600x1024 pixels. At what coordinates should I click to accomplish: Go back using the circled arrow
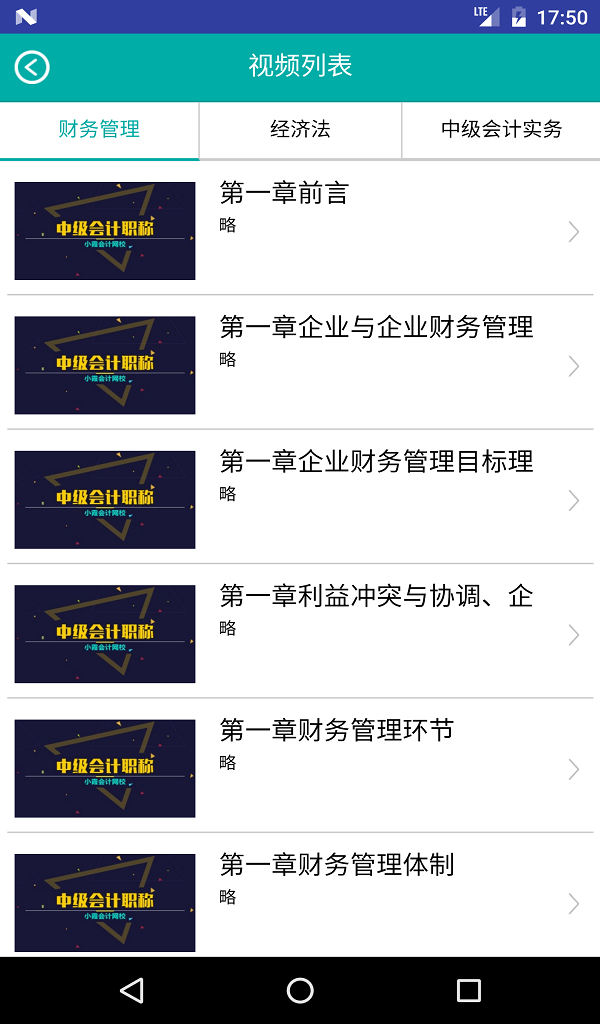pos(32,67)
